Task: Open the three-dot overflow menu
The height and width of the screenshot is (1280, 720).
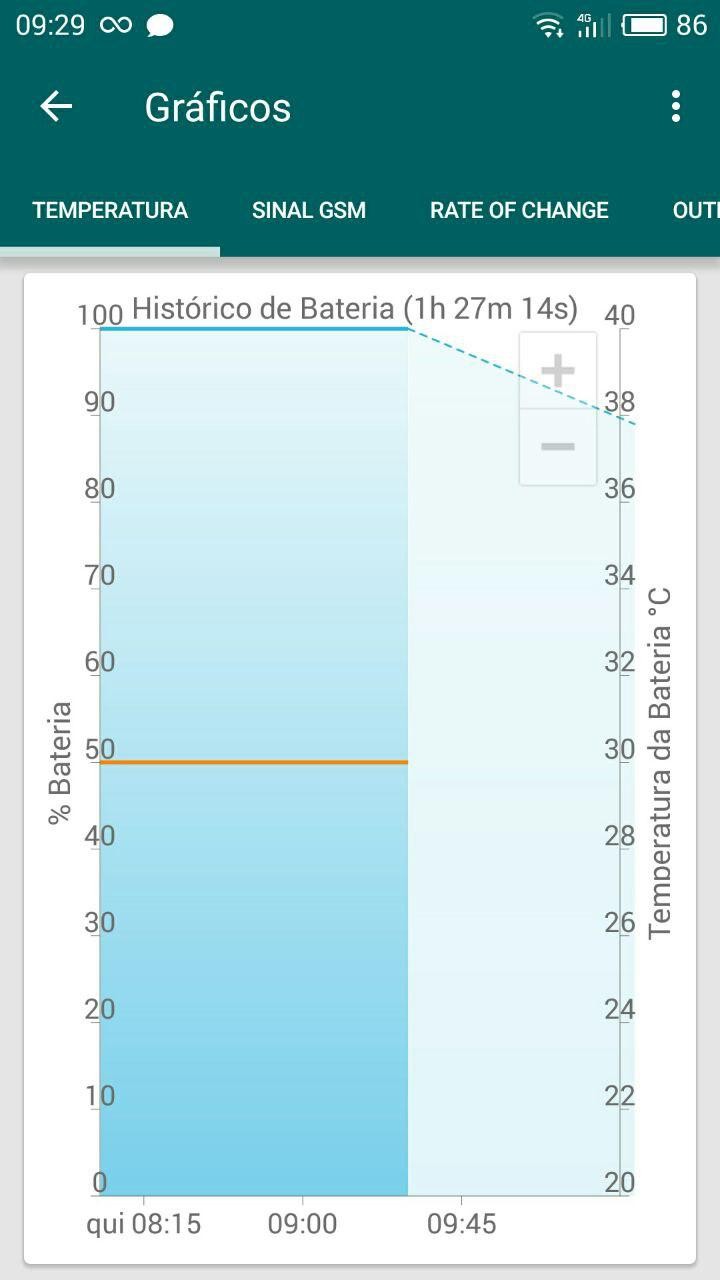Action: pyautogui.click(x=676, y=106)
